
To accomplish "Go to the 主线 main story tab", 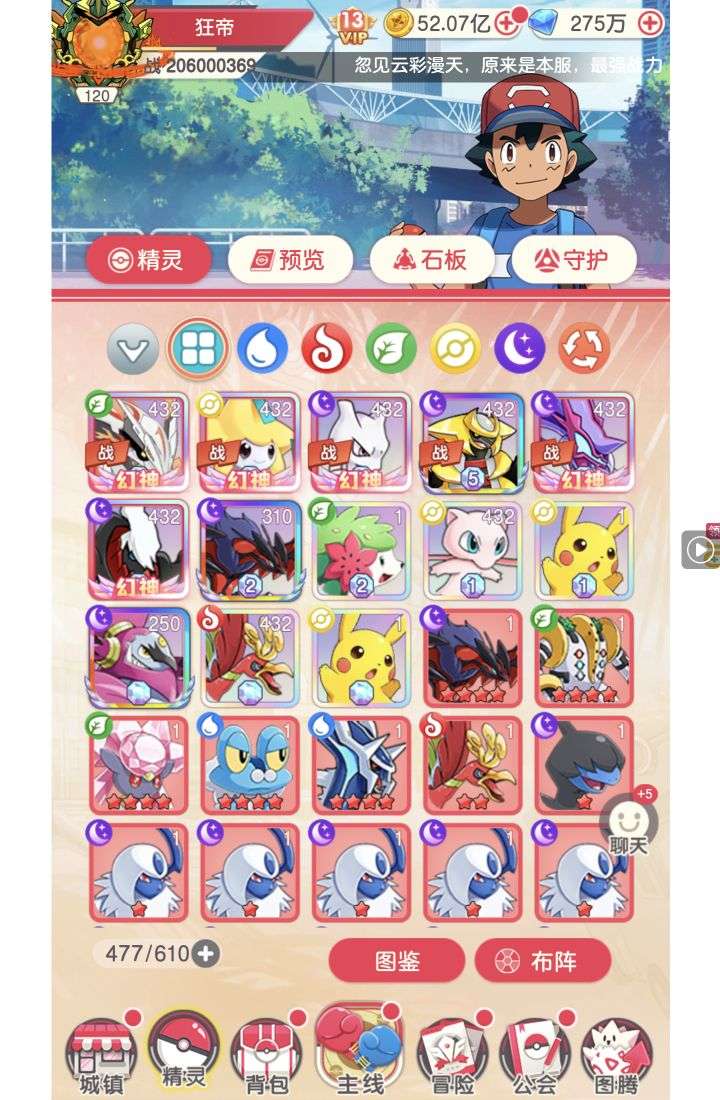I will click(359, 1052).
